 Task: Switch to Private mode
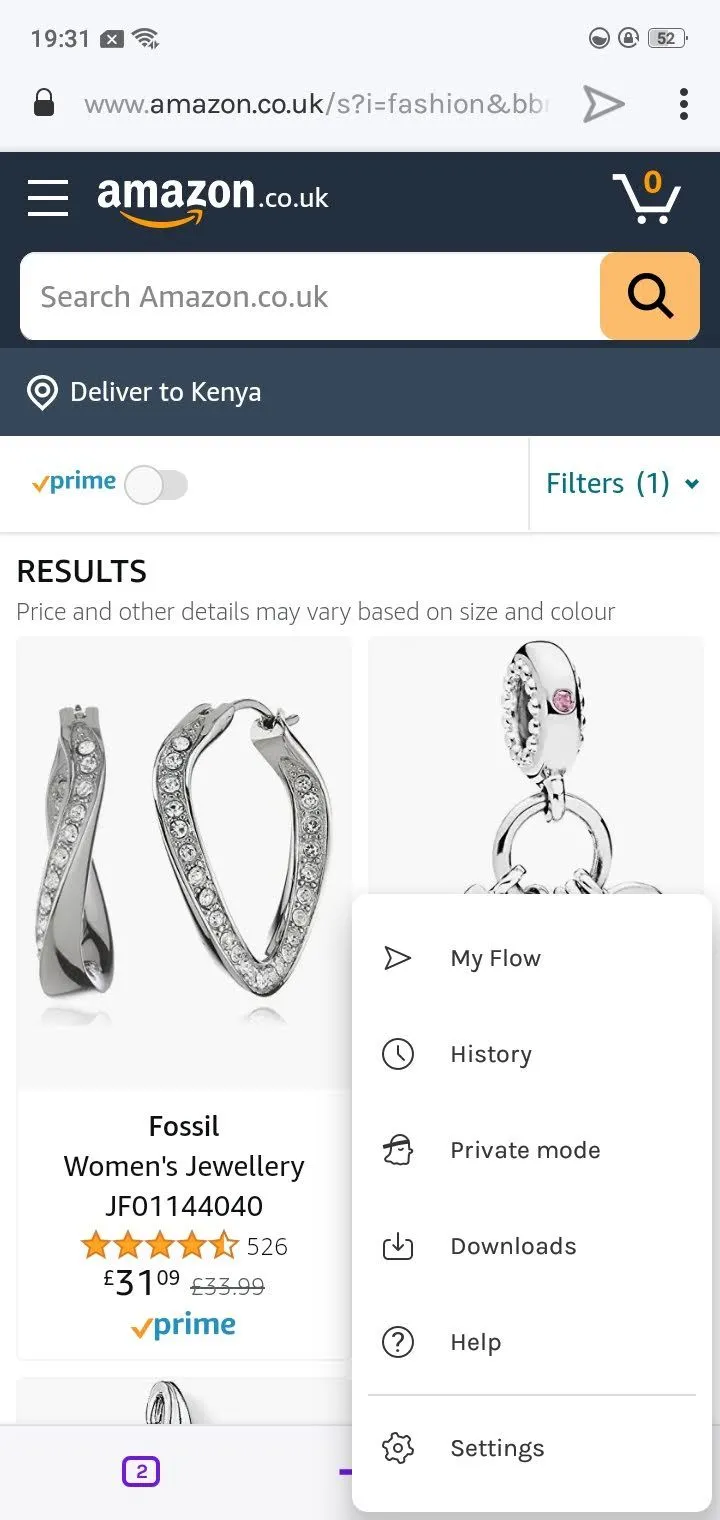click(x=524, y=1150)
